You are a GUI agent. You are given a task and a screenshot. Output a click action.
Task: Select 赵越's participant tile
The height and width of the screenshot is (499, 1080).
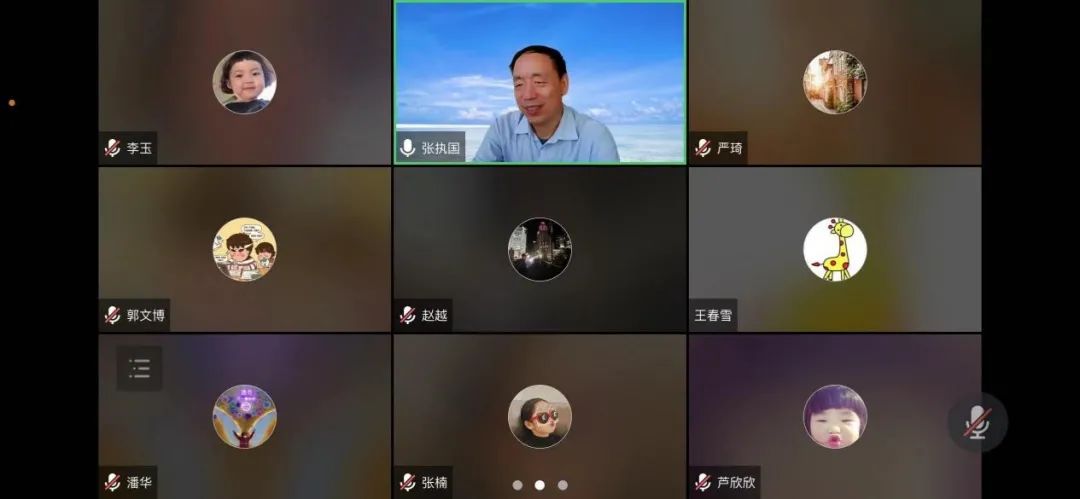tap(540, 249)
